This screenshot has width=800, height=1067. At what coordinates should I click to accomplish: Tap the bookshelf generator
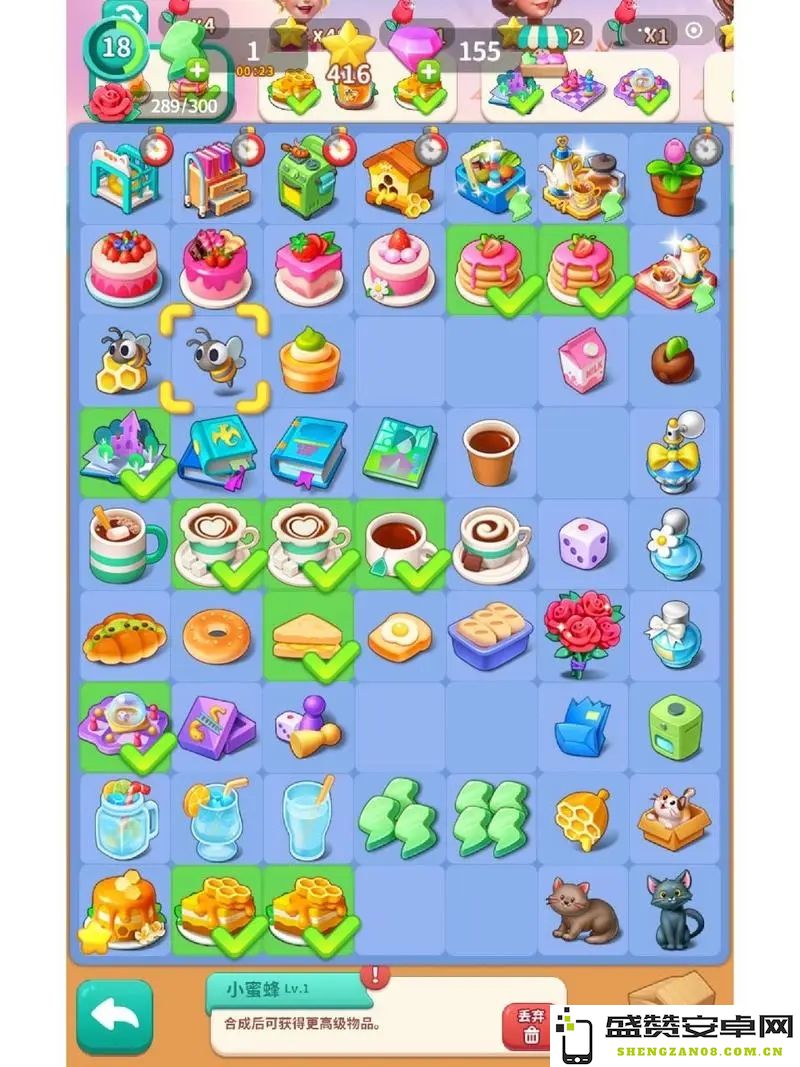(215, 180)
